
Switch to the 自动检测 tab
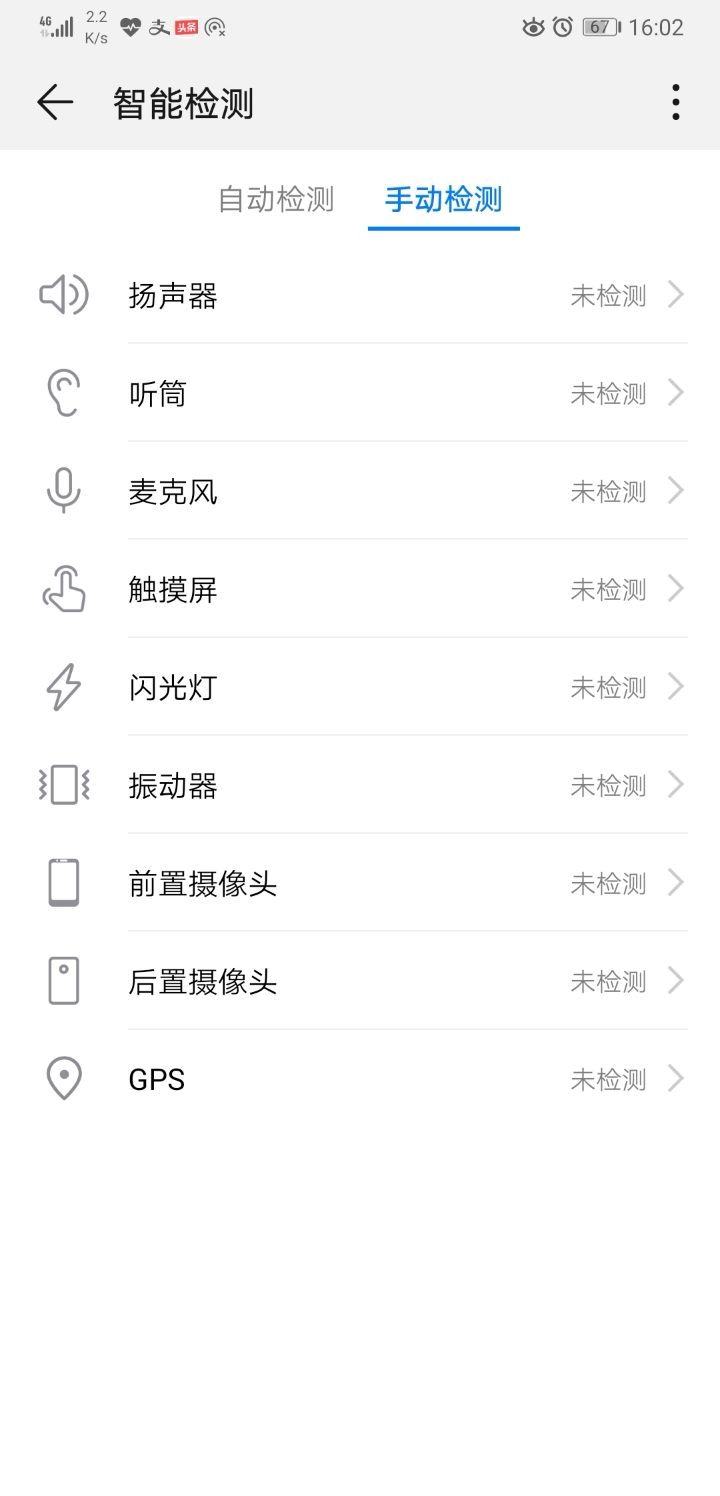pos(276,199)
